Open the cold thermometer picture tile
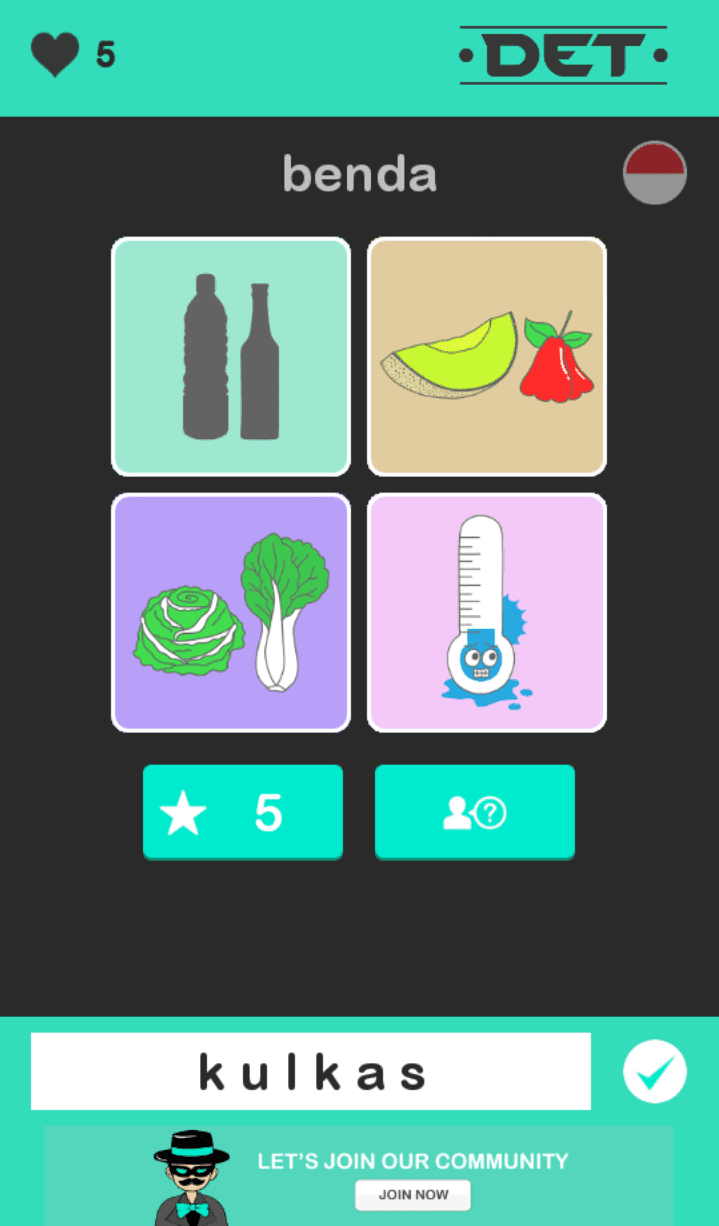 coord(487,612)
